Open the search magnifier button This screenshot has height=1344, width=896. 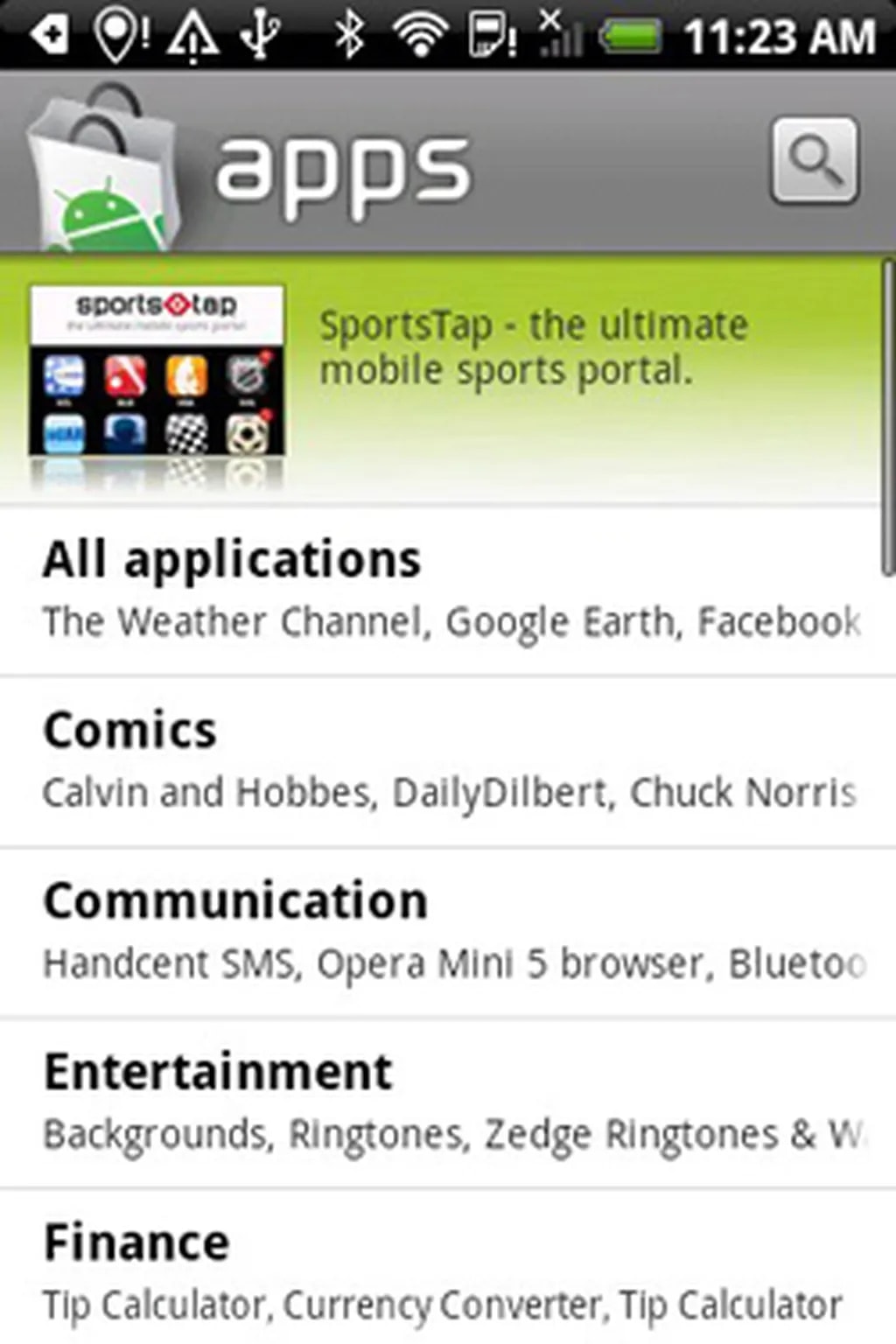tap(814, 161)
